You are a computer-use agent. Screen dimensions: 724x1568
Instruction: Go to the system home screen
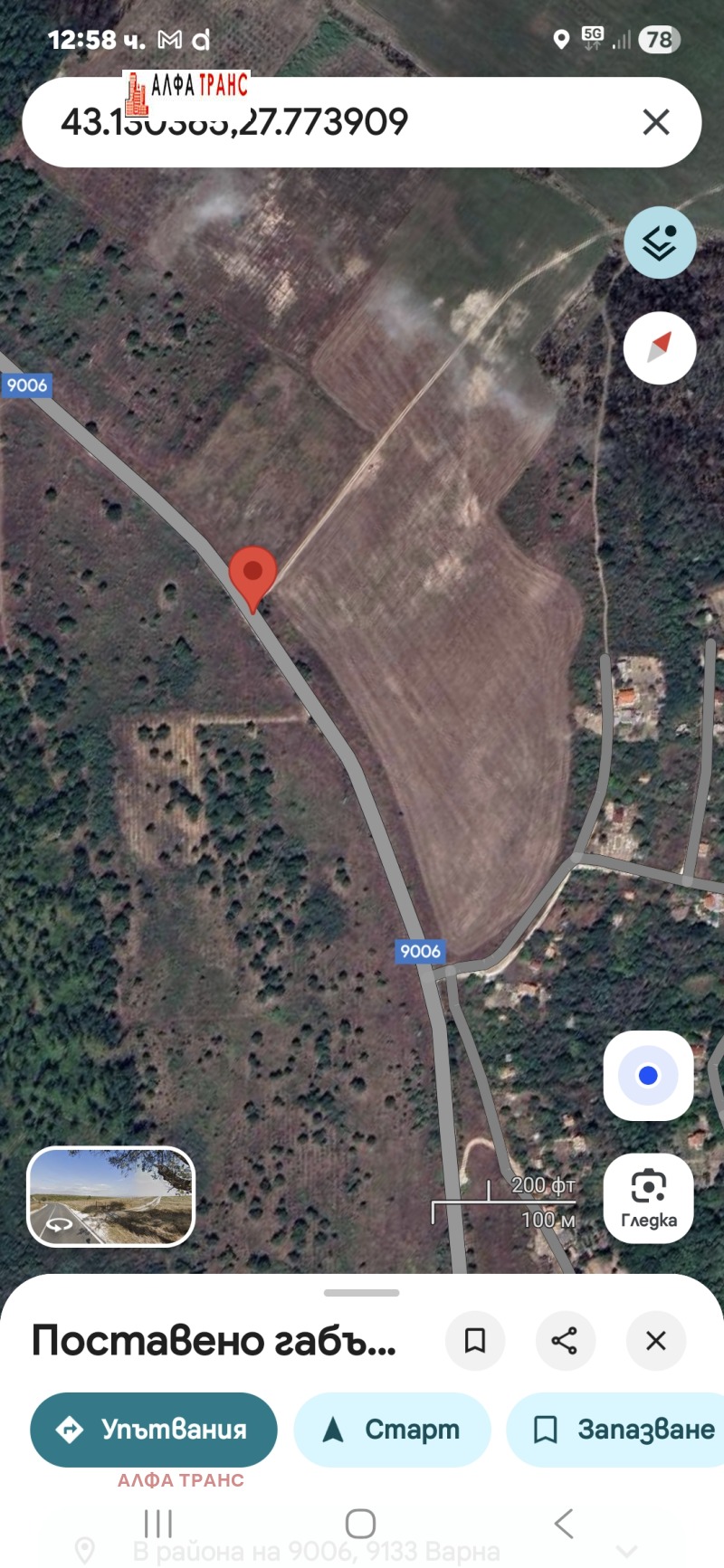click(360, 1524)
